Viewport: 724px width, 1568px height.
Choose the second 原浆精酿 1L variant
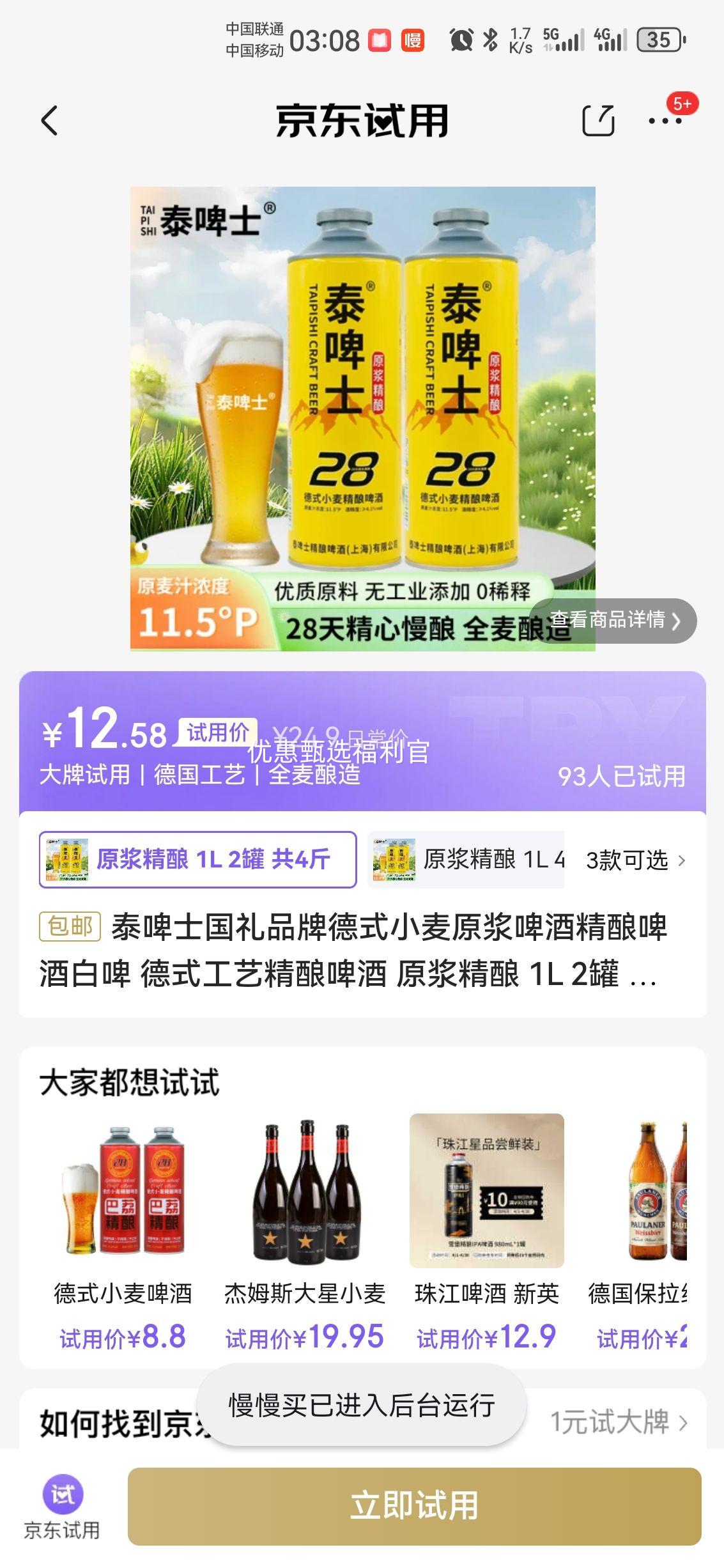[466, 860]
